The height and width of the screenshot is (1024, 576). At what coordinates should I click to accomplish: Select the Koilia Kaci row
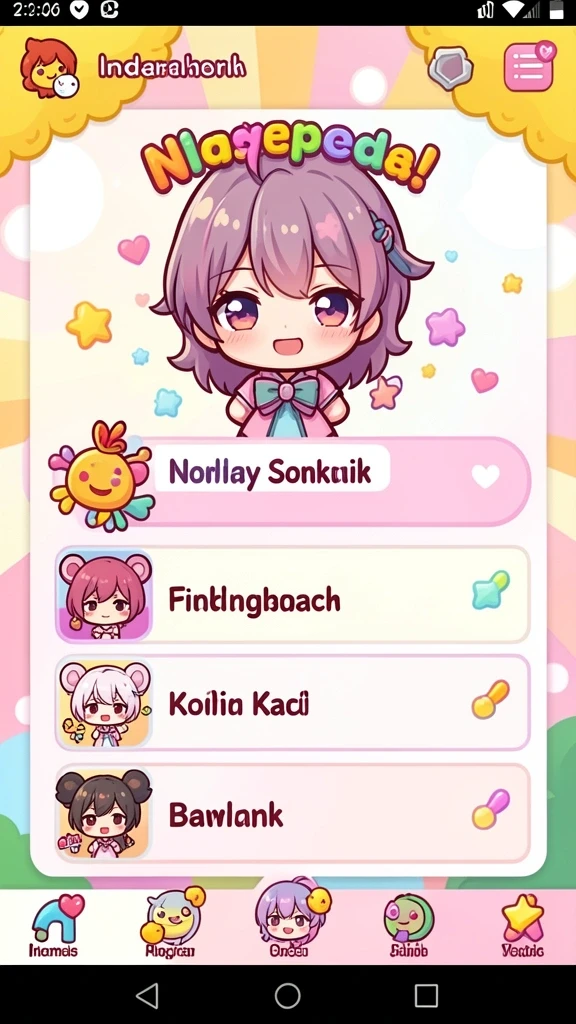292,703
